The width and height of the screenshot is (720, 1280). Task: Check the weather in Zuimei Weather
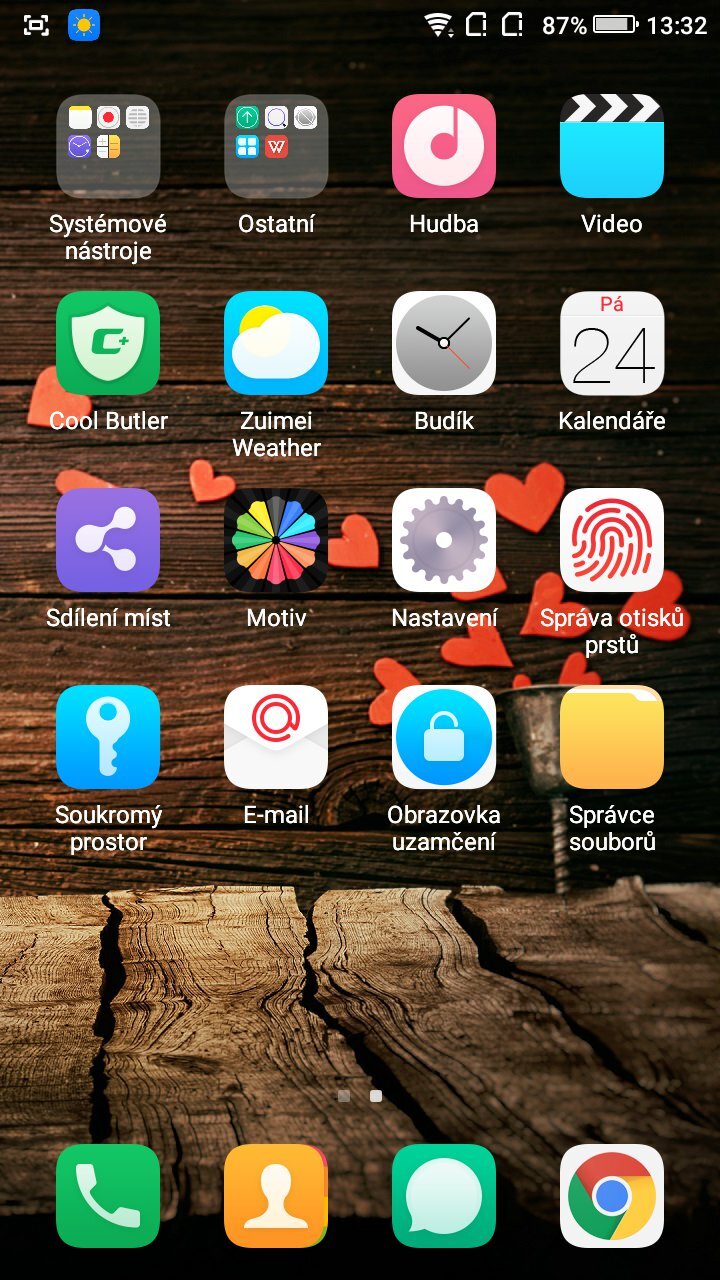(x=276, y=342)
